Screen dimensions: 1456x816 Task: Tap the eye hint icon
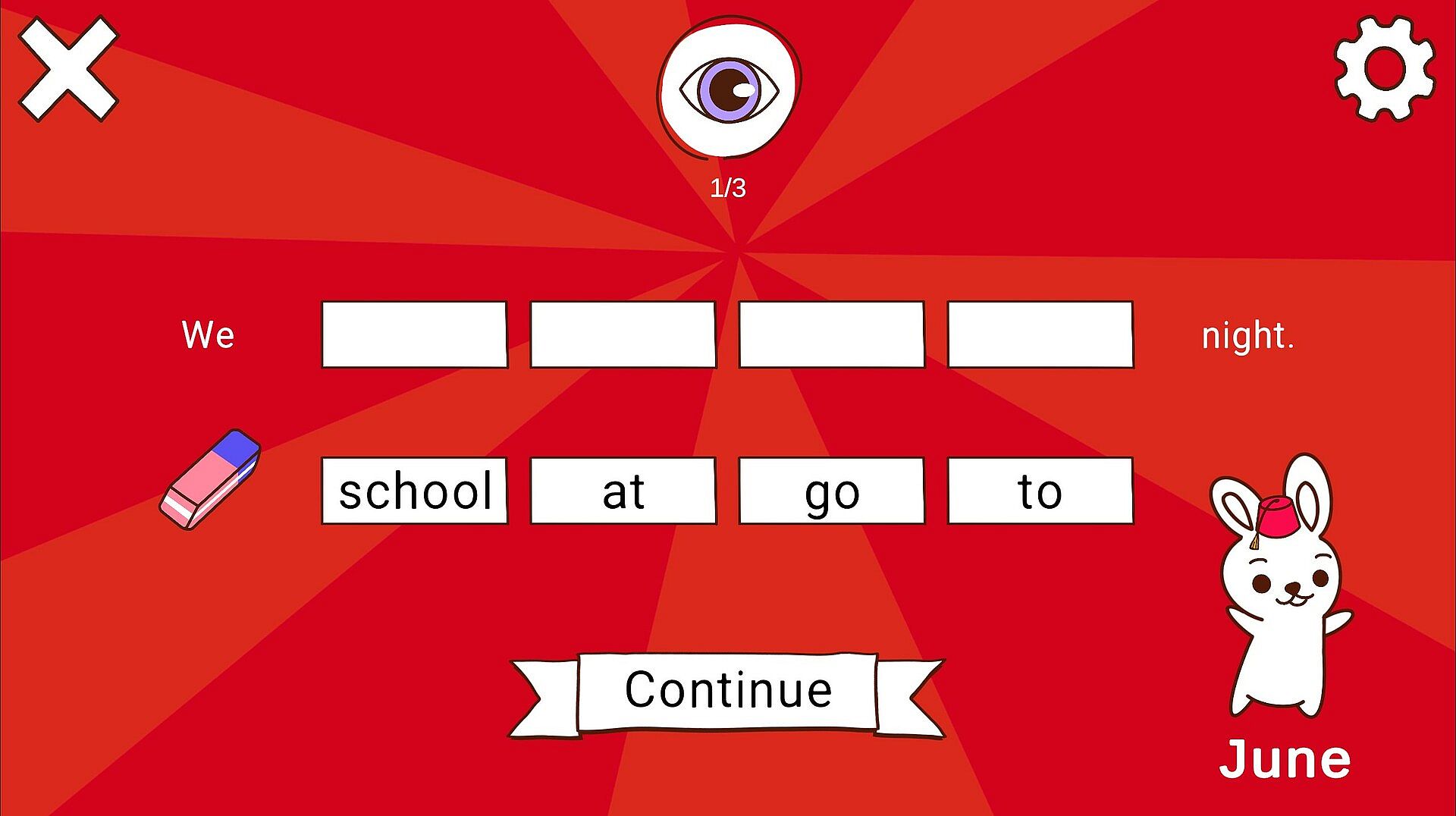[729, 88]
